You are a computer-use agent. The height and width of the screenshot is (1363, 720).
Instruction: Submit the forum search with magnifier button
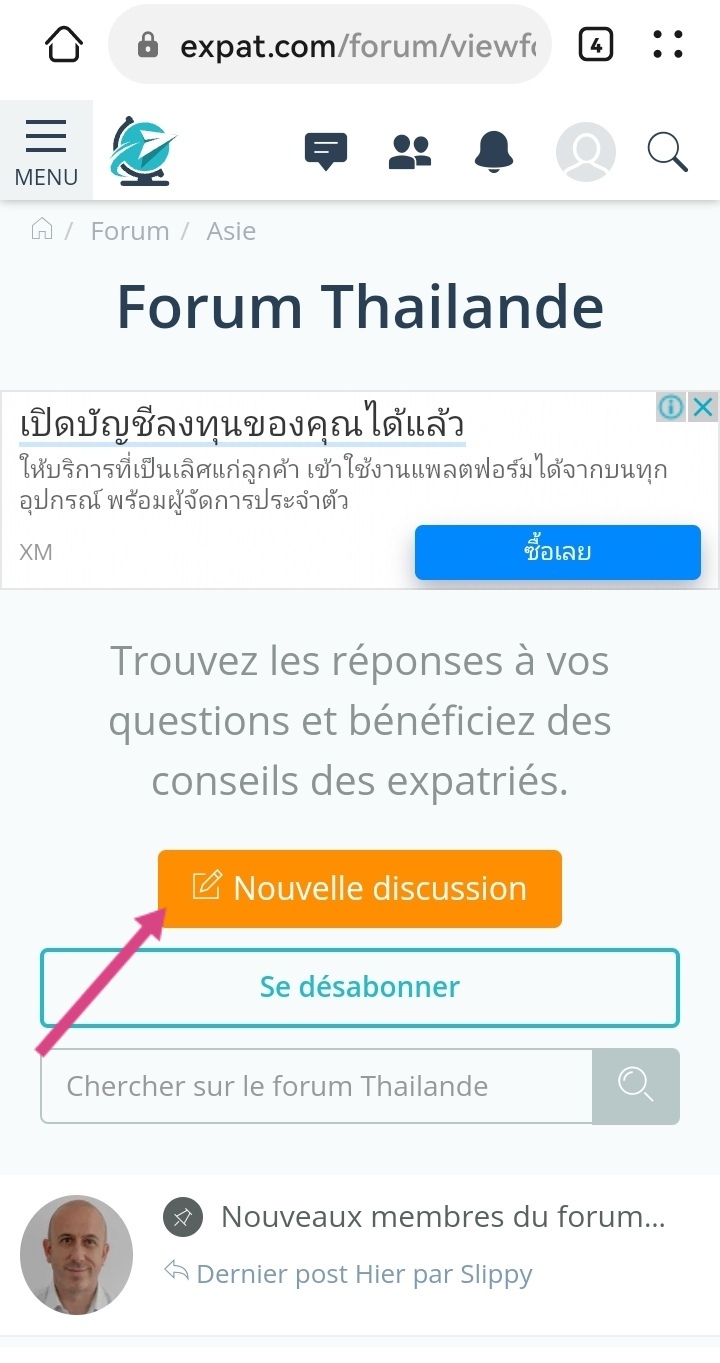pyautogui.click(x=636, y=1086)
